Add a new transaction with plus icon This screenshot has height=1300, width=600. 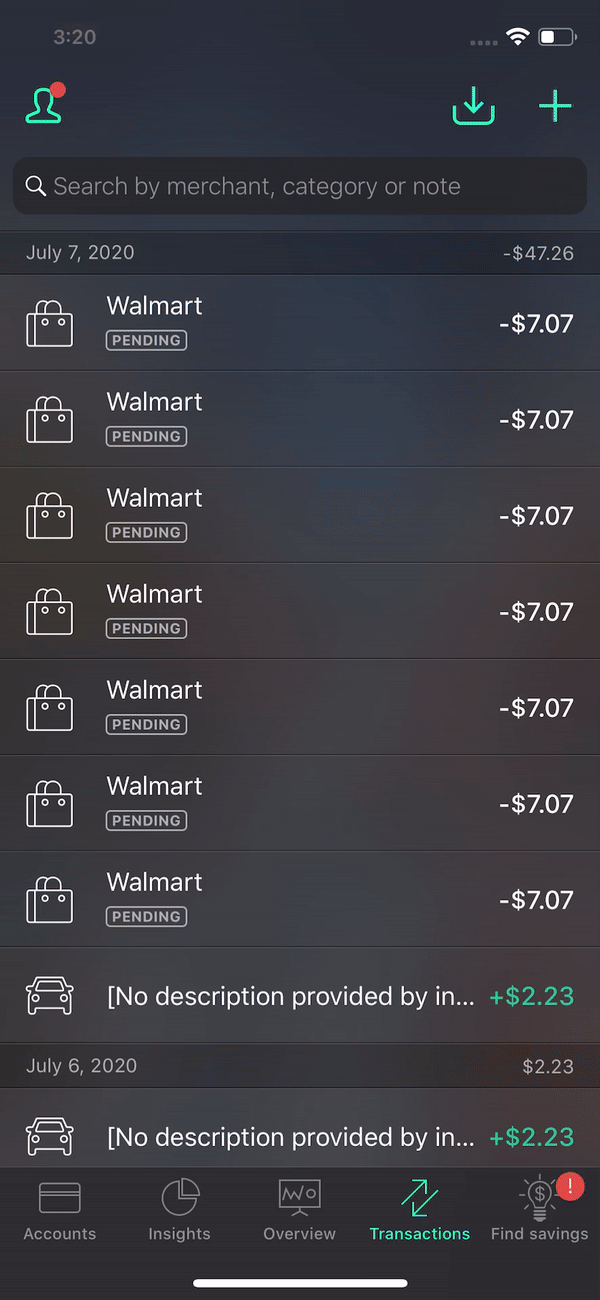(555, 106)
